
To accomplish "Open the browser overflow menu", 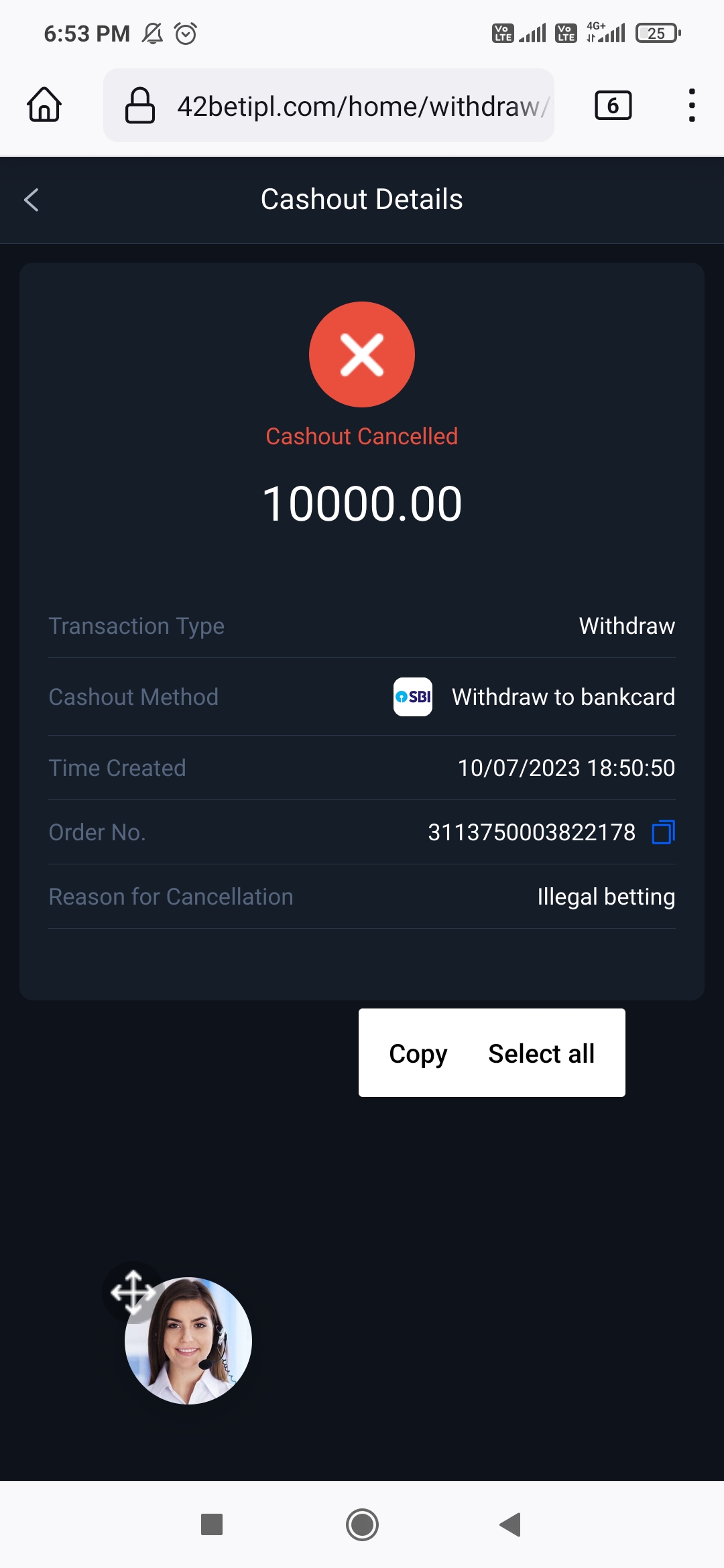I will click(x=691, y=105).
